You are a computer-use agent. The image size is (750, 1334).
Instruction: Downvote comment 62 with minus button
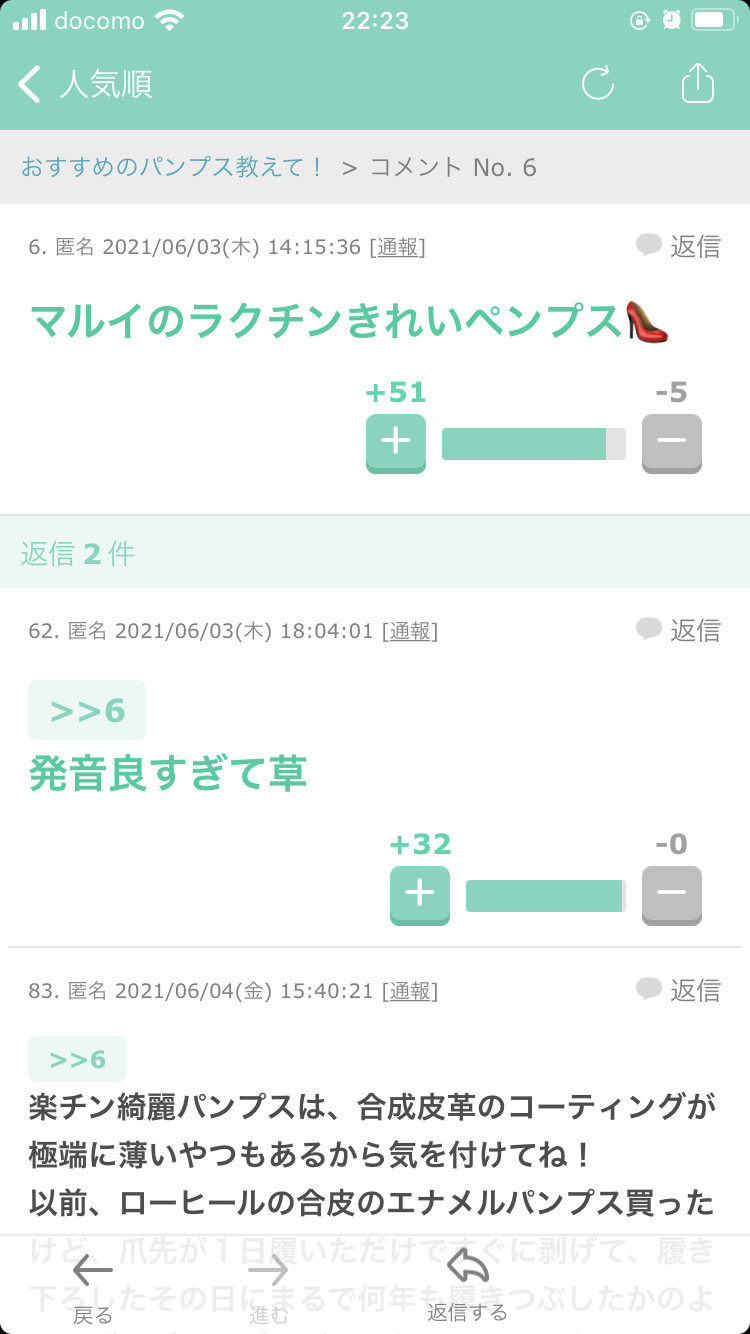(672, 895)
